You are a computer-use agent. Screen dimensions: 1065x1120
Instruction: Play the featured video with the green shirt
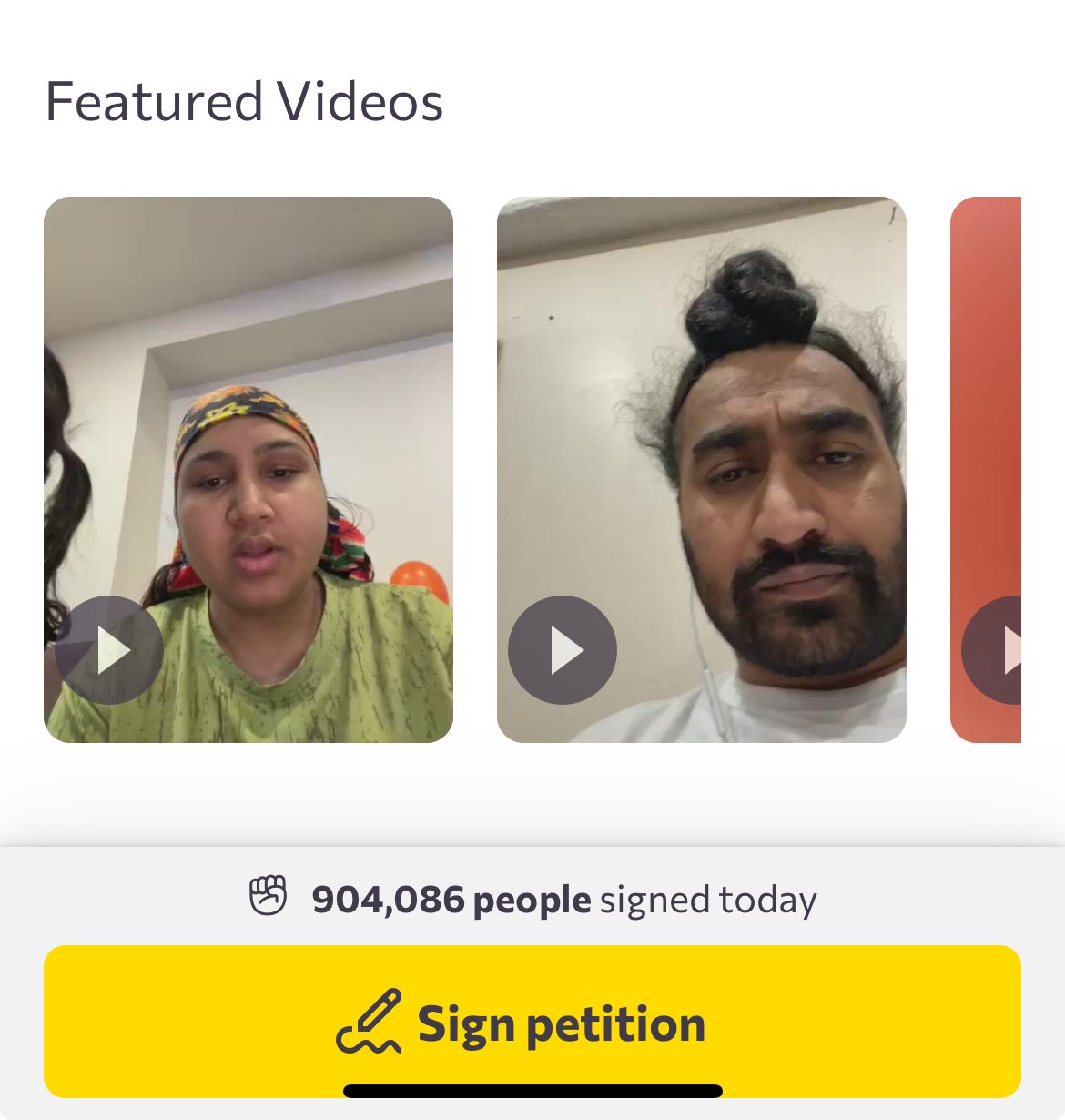[x=109, y=650]
